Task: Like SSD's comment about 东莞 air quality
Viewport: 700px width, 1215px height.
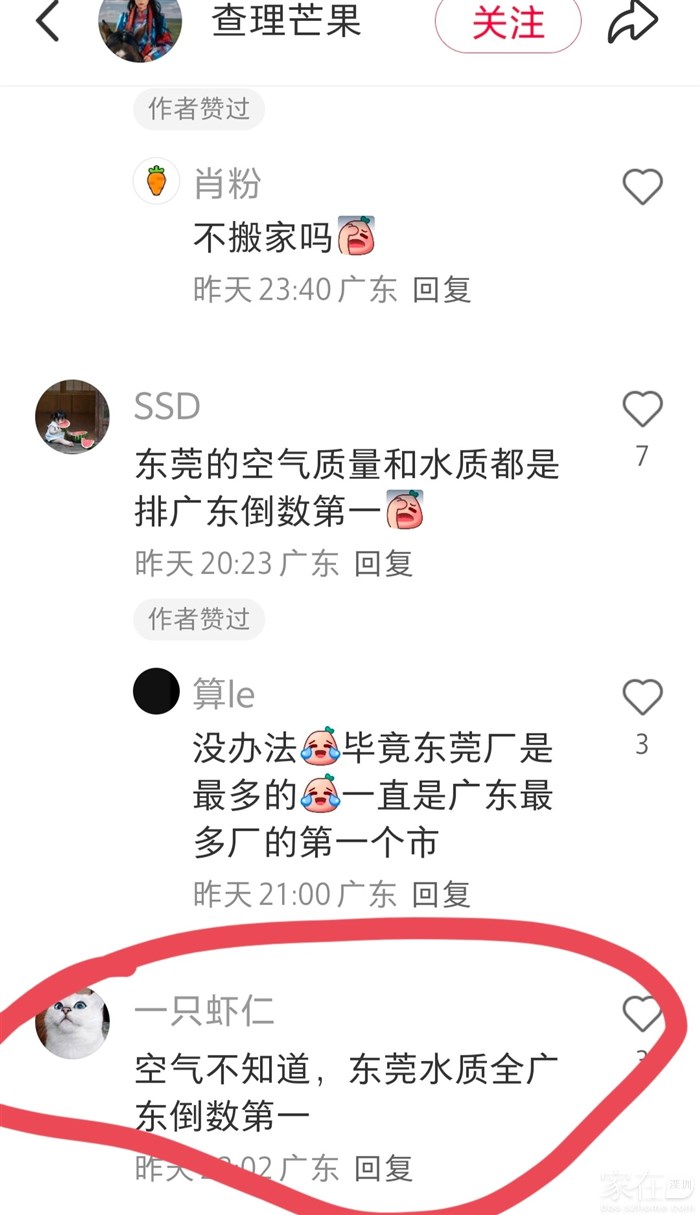Action: tap(642, 410)
